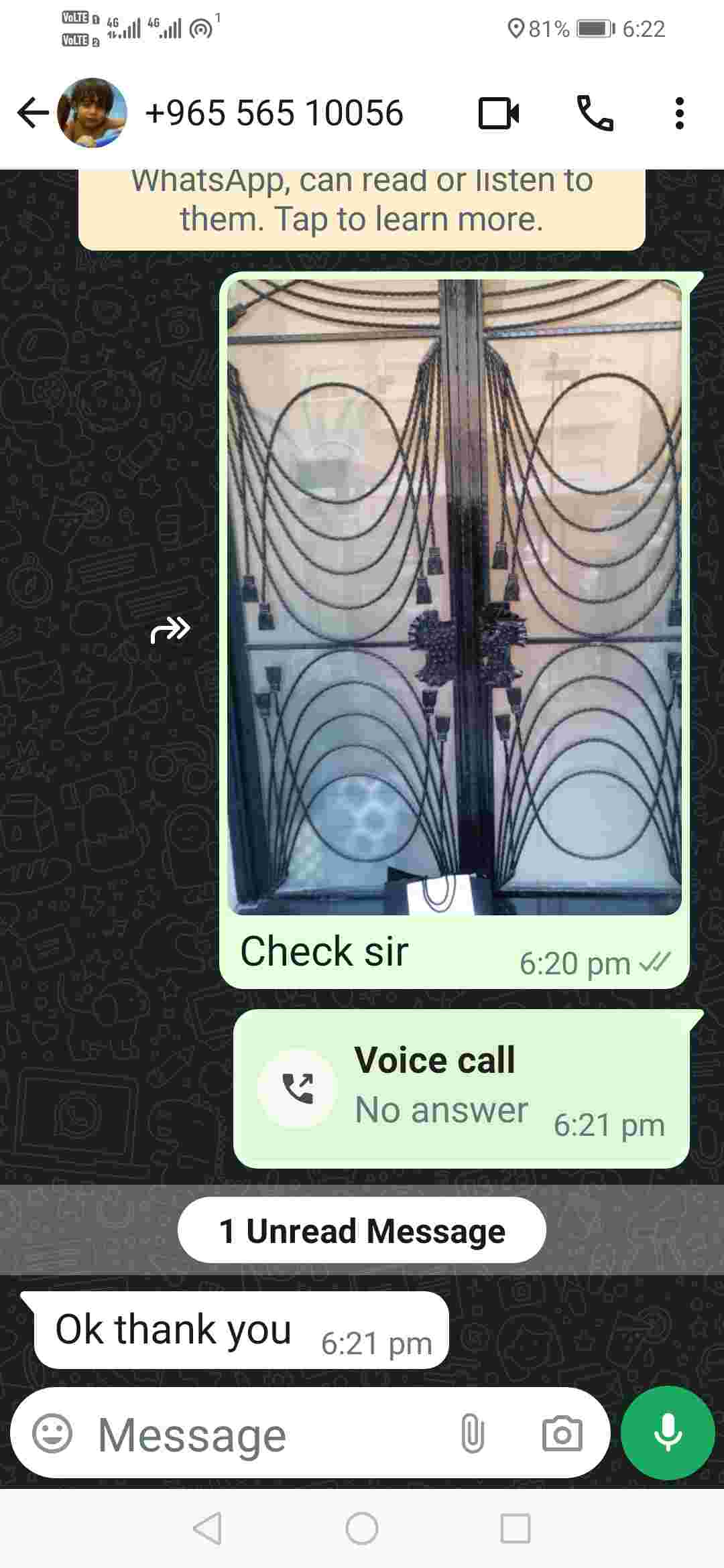Open the emoji picker
The width and height of the screenshot is (724, 1568).
pos(52,1433)
